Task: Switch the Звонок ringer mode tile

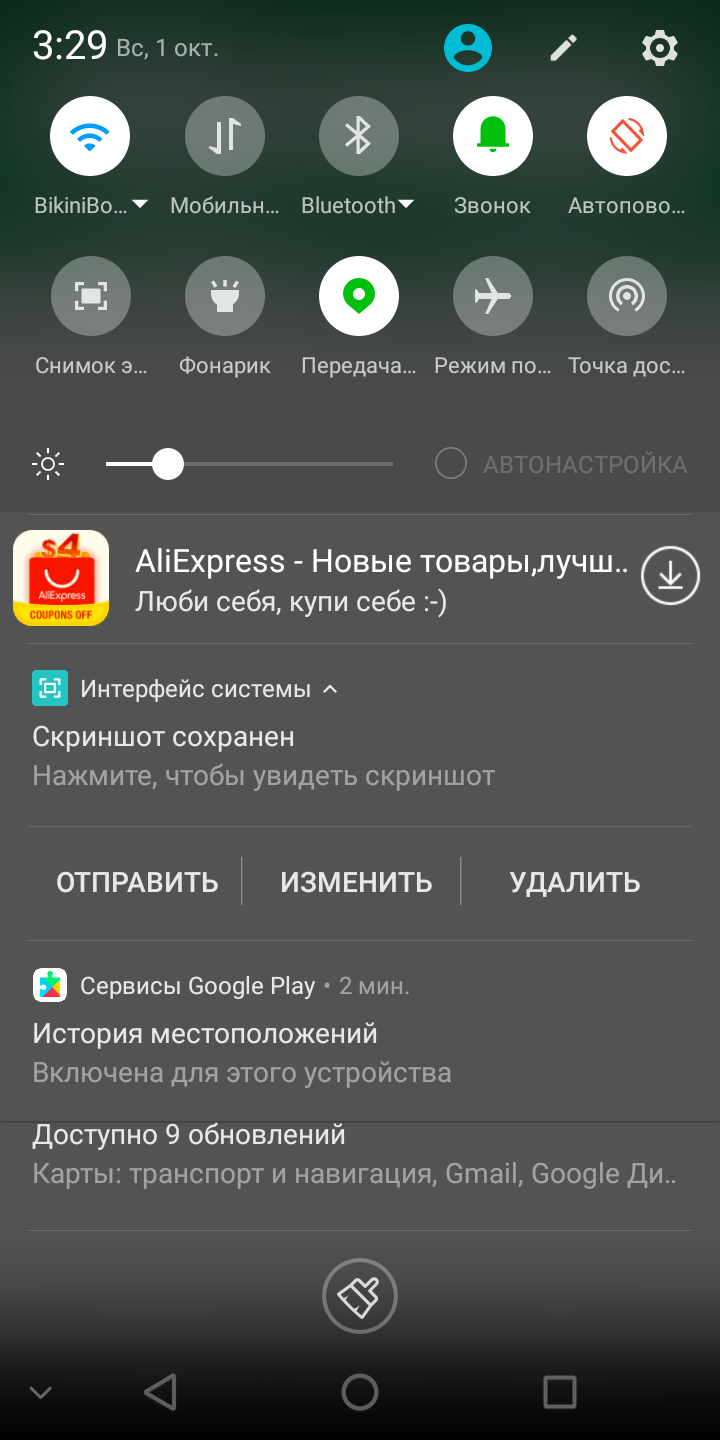Action: pos(492,136)
